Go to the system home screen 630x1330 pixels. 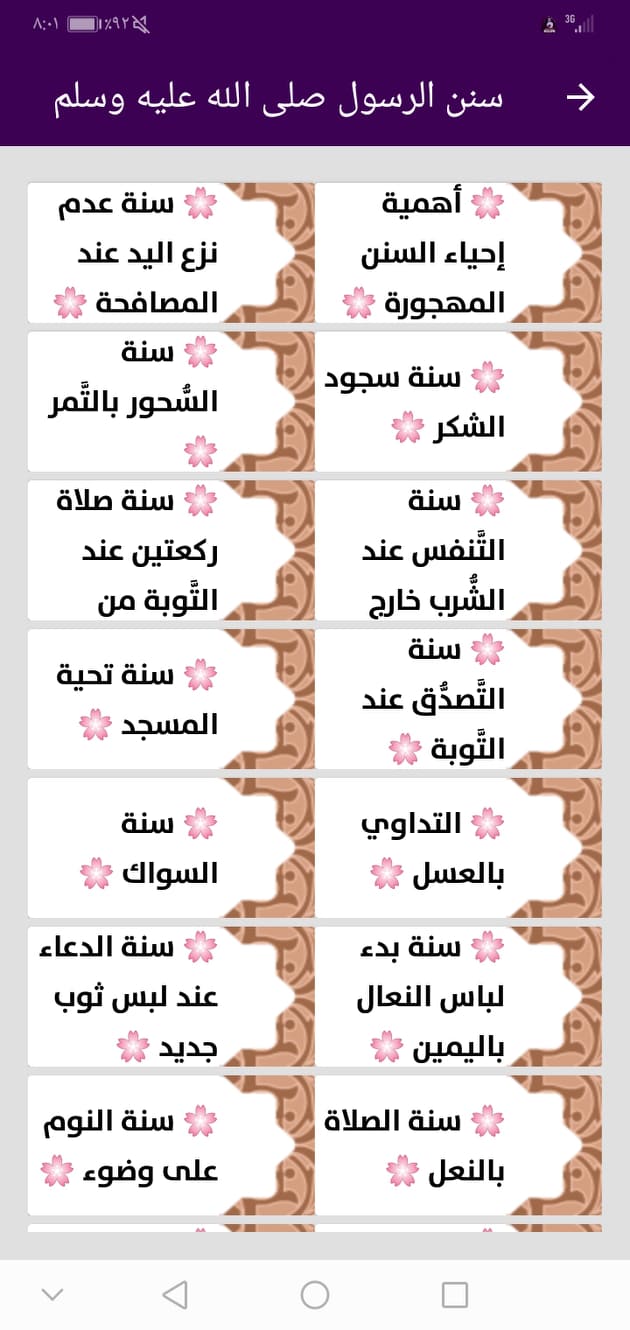(315, 1295)
